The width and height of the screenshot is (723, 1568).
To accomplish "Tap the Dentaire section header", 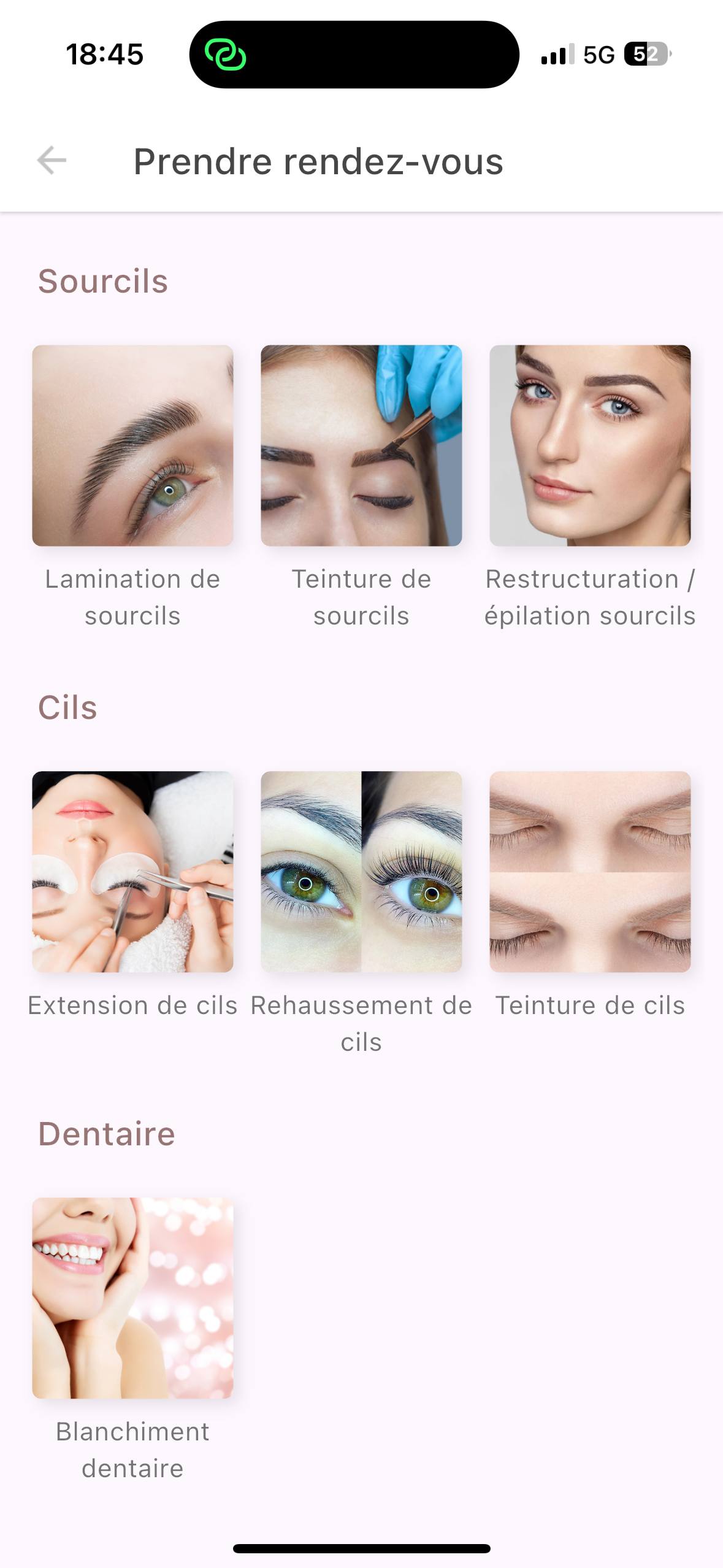I will point(106,1132).
